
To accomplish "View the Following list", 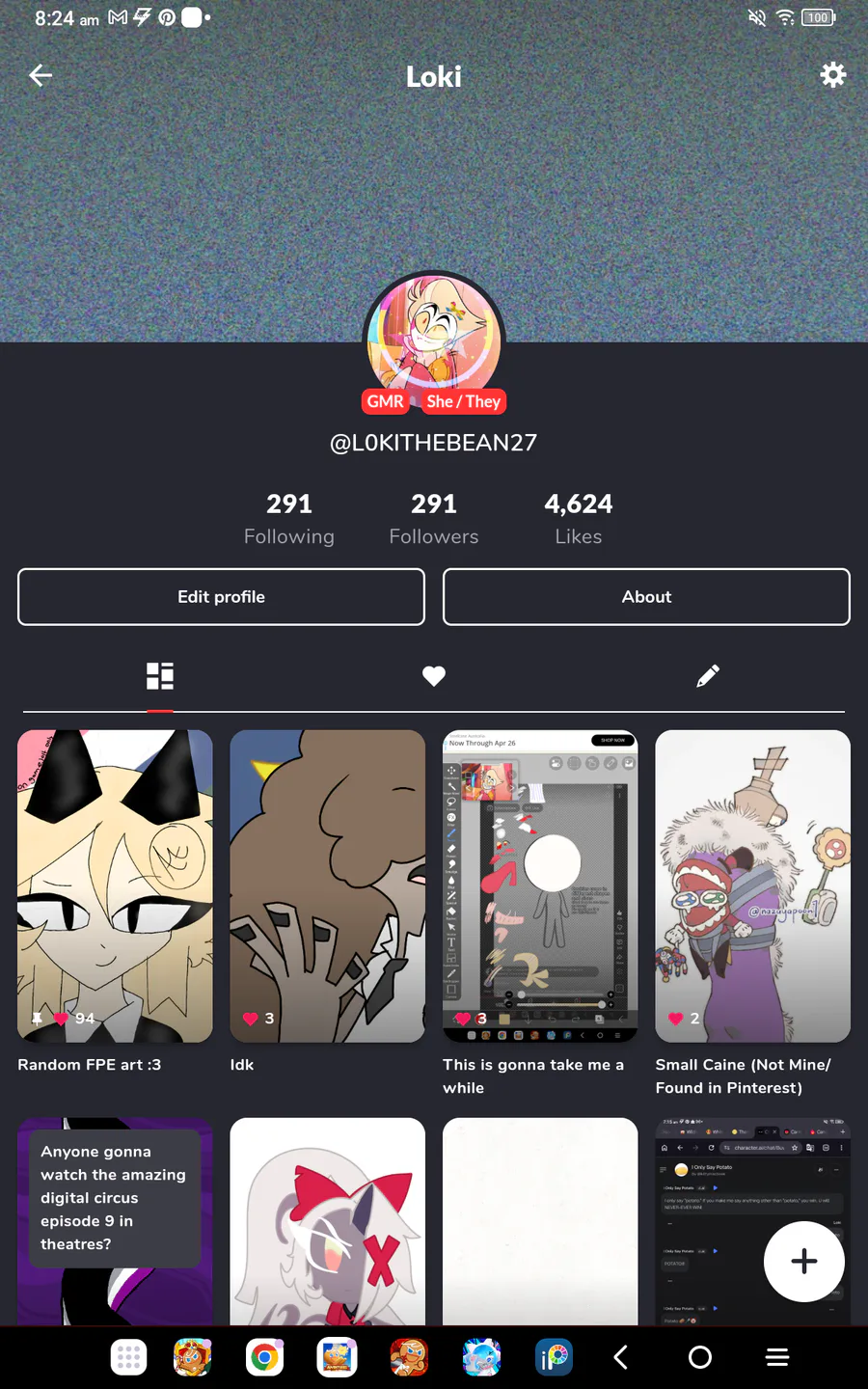I will tap(288, 518).
